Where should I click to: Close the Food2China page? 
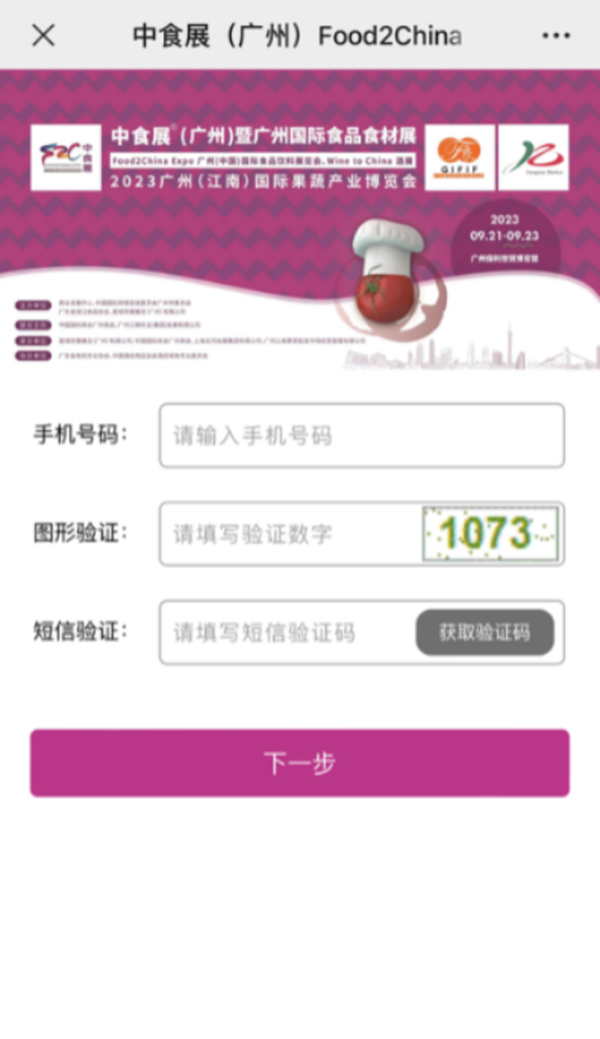point(43,36)
